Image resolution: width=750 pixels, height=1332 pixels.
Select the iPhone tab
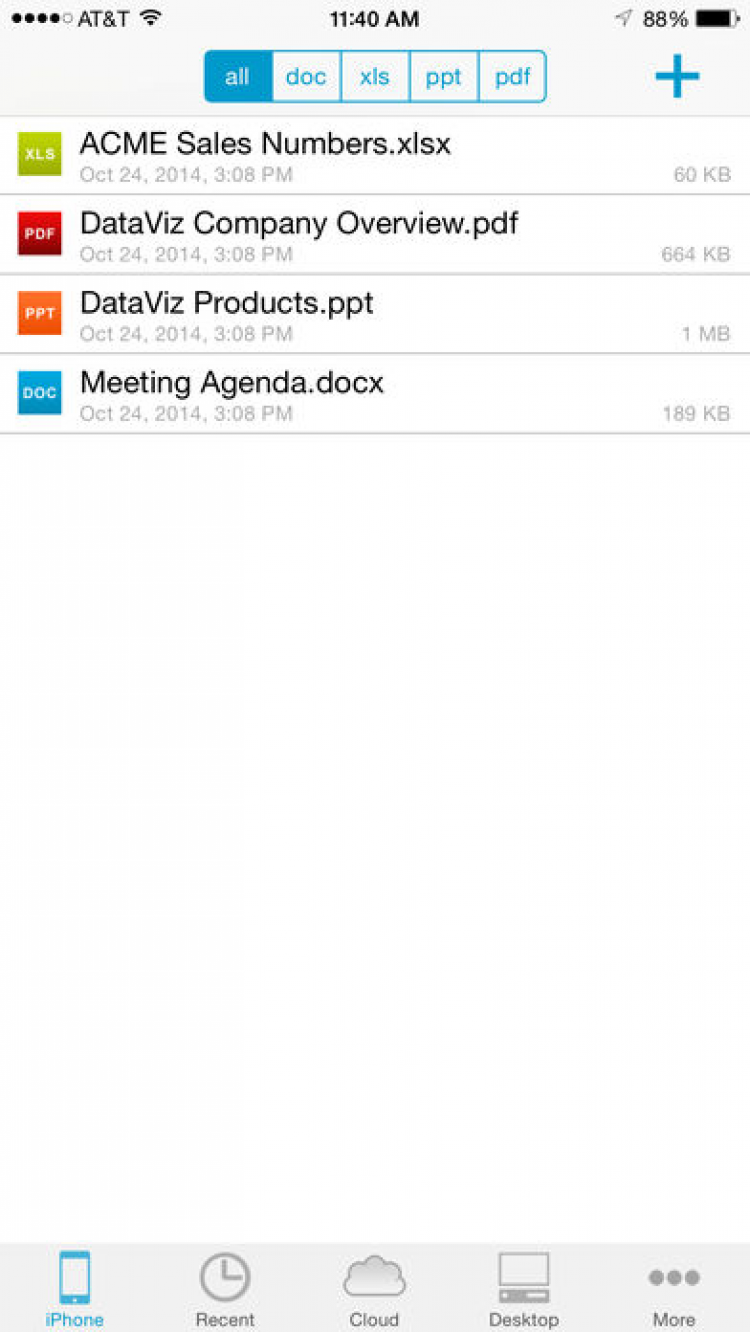coord(75,1289)
